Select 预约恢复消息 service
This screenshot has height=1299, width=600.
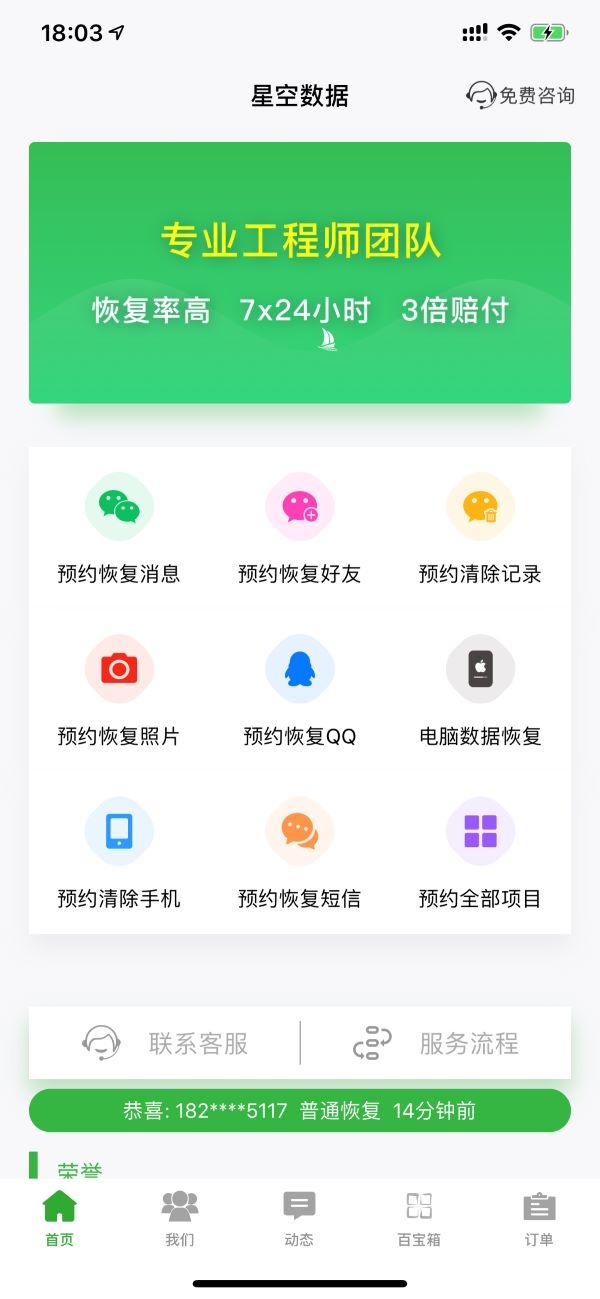point(119,529)
